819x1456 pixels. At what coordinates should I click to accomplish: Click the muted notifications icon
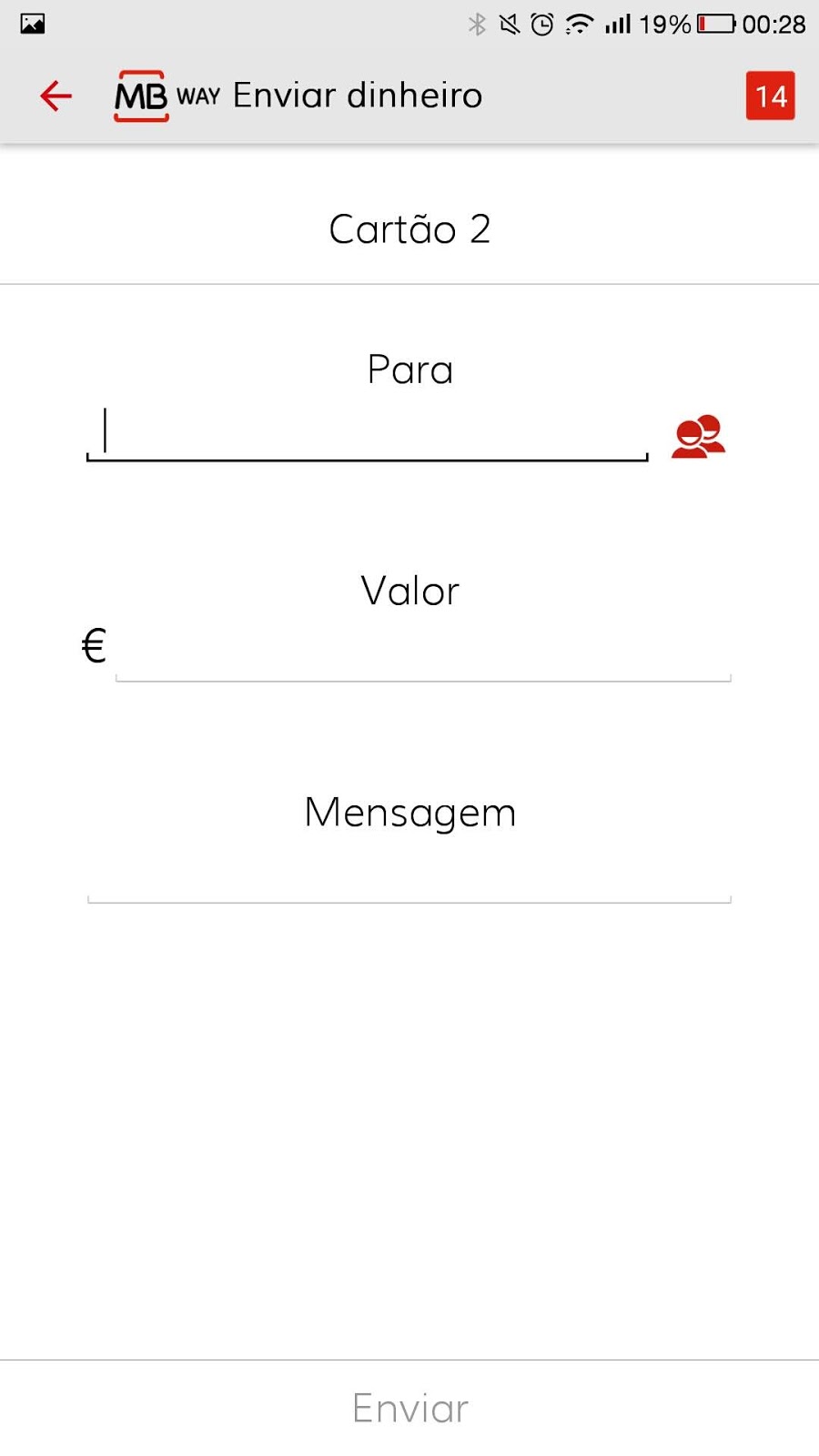(508, 25)
